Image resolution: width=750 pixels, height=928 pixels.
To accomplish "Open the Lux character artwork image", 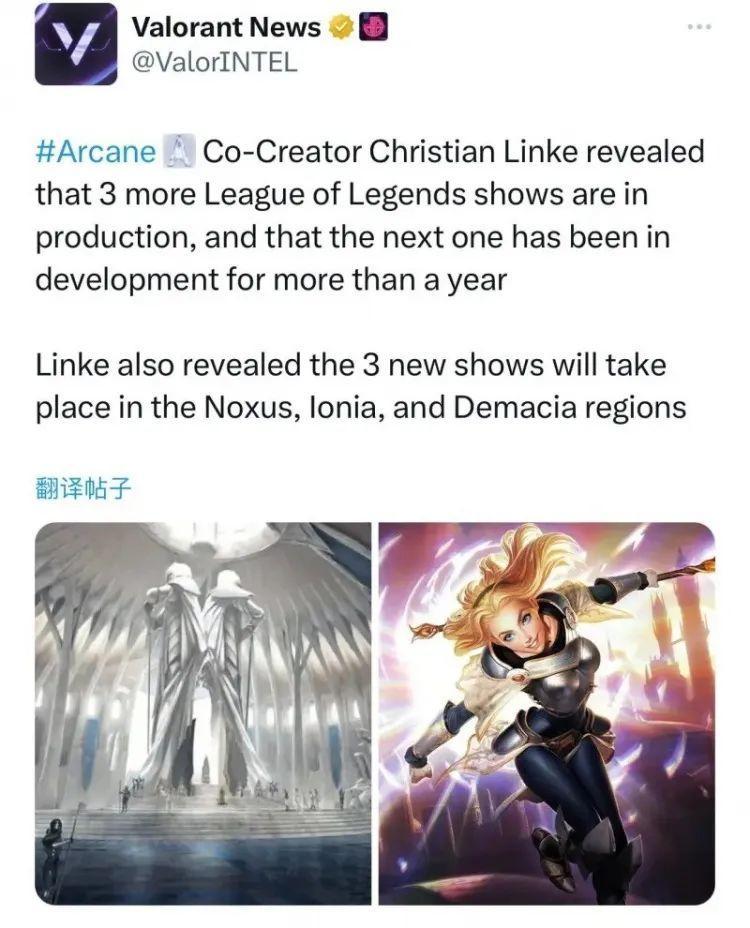I will click(547, 713).
